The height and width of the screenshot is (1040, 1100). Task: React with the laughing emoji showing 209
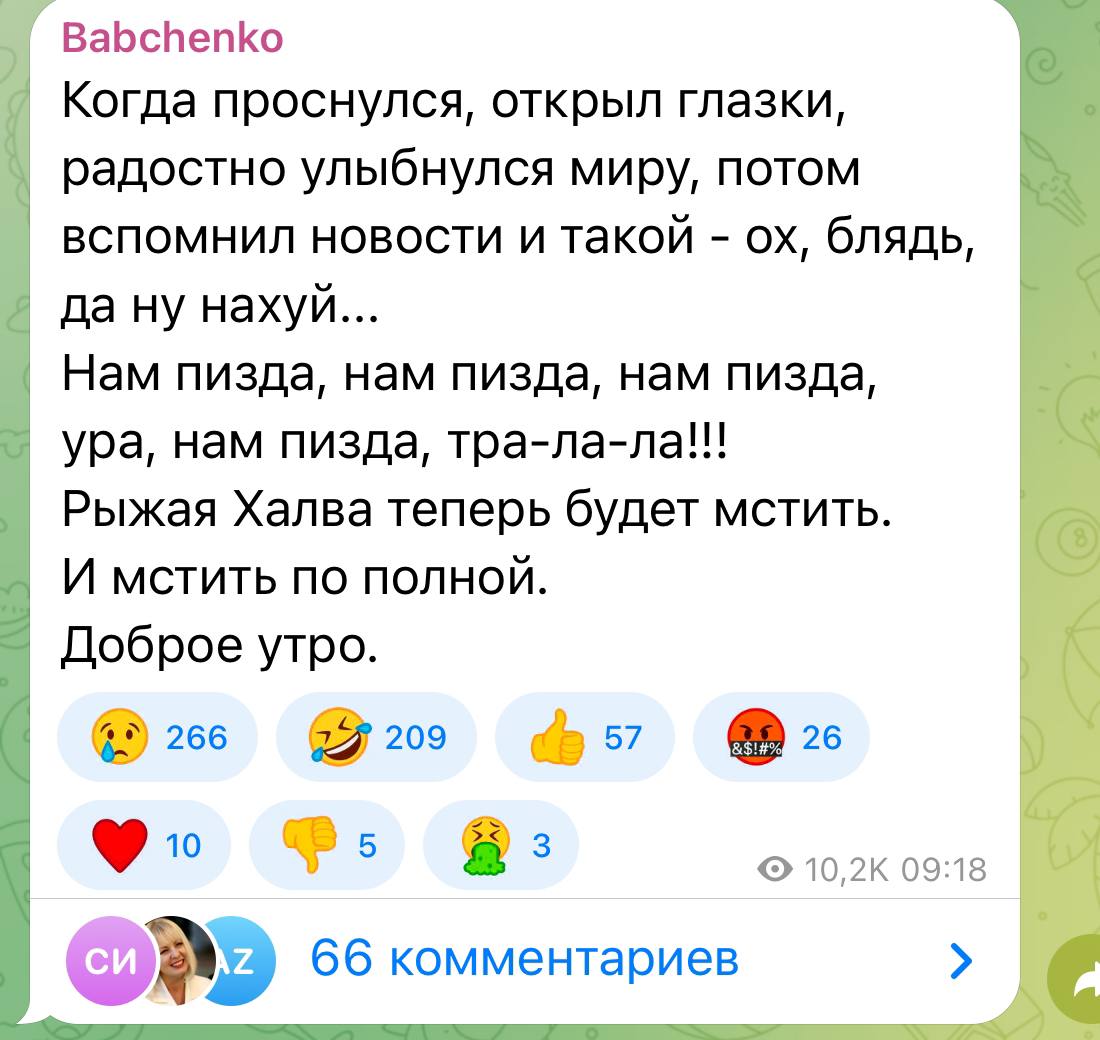point(377,738)
